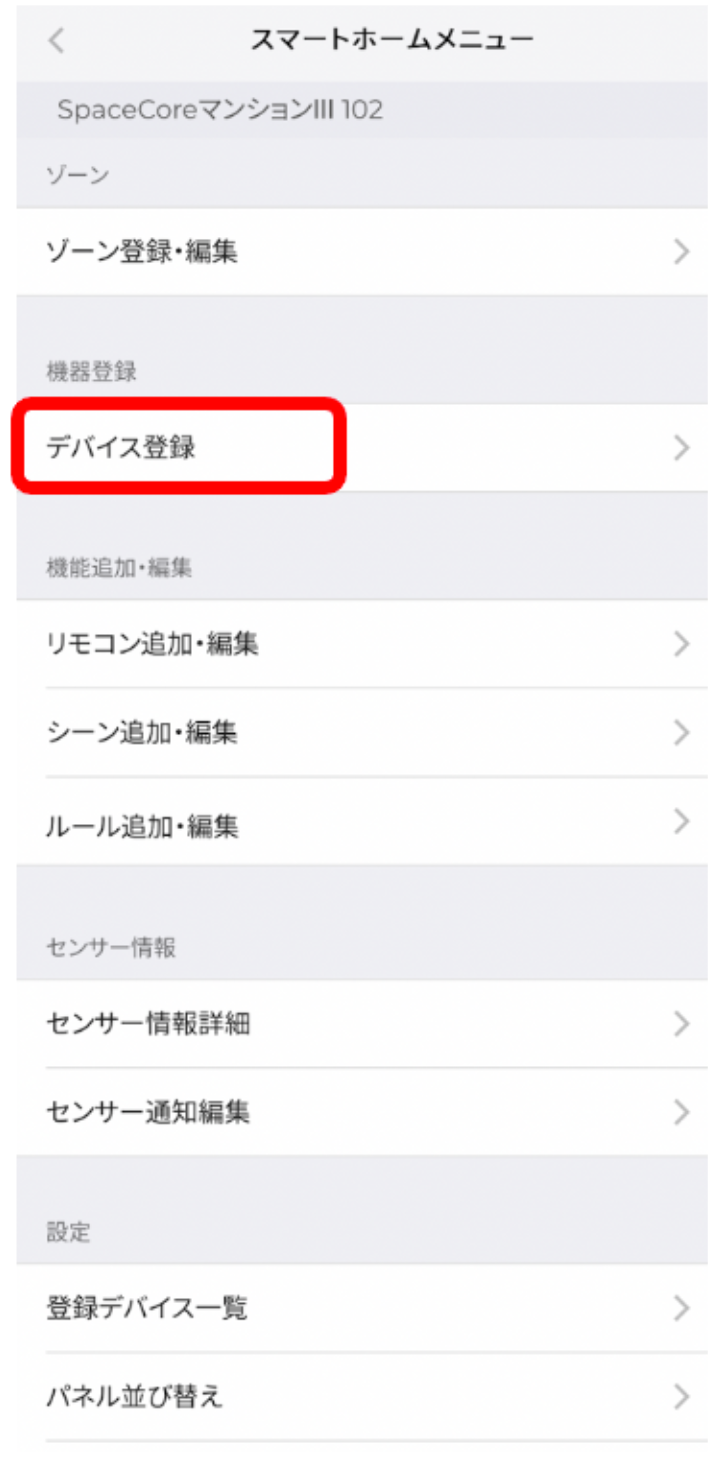Go back using the top-left arrow
The width and height of the screenshot is (724, 1457).
pyautogui.click(x=56, y=41)
